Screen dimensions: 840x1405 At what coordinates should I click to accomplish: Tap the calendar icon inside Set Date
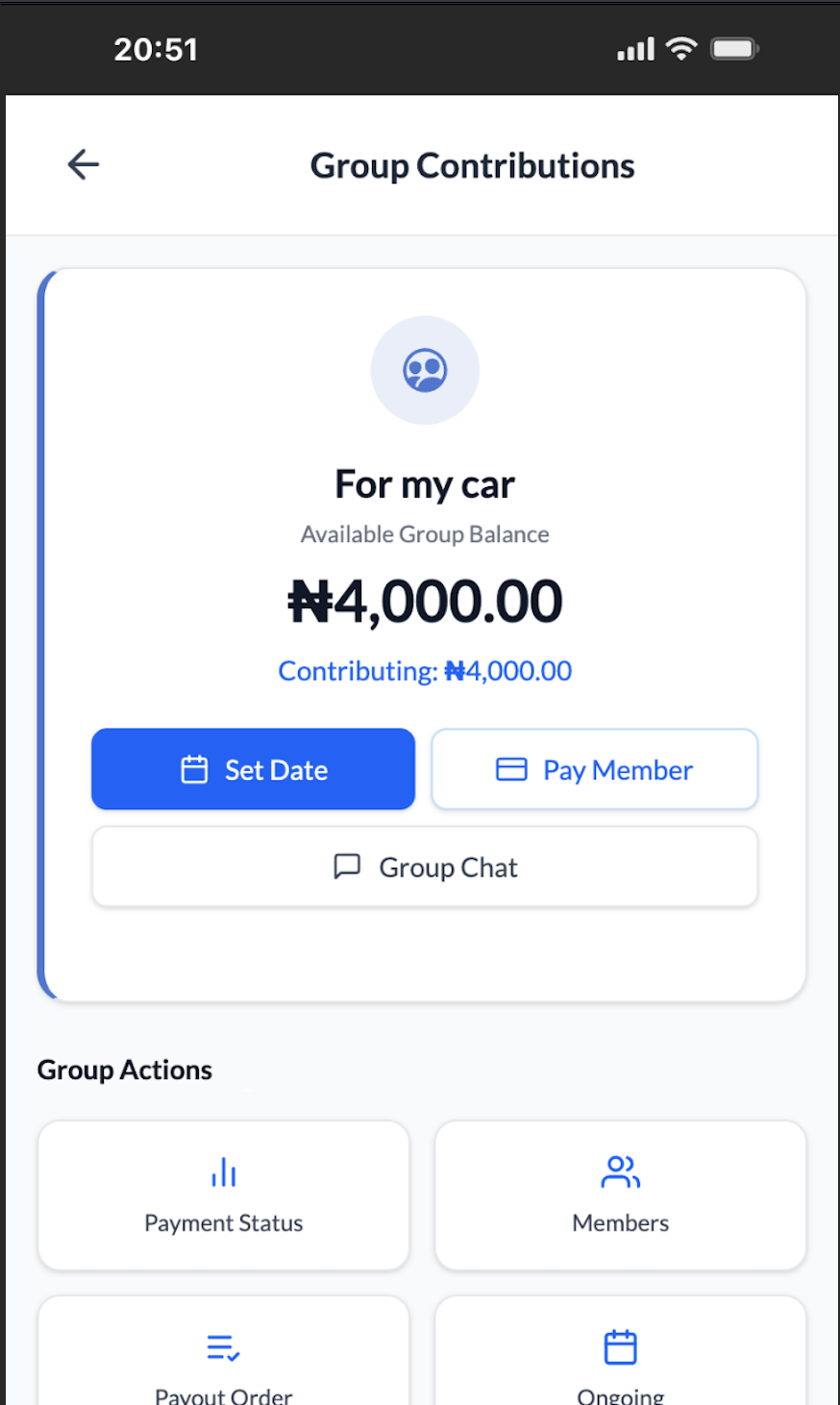pos(196,769)
